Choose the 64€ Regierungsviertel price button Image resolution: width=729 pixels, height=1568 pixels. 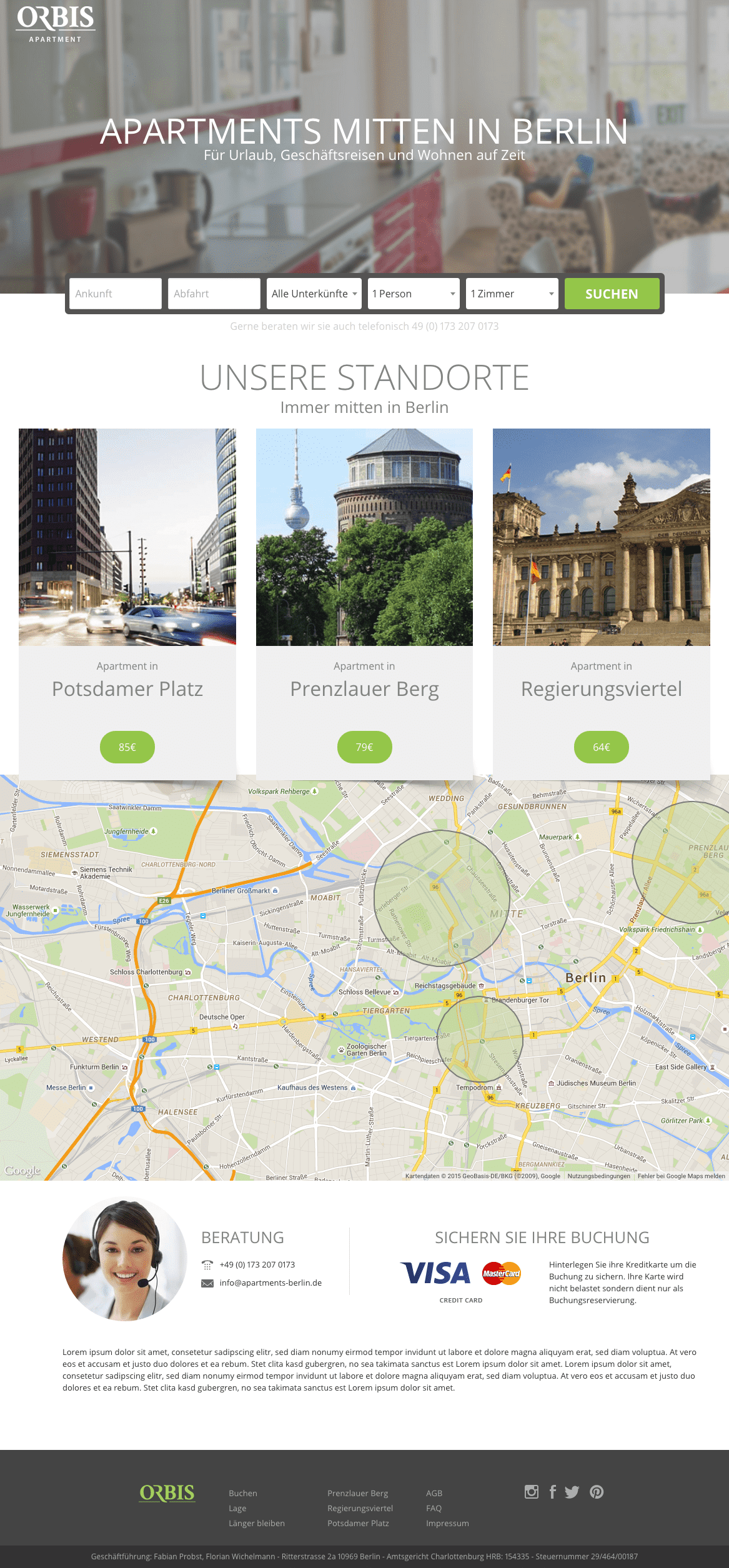[x=602, y=747]
